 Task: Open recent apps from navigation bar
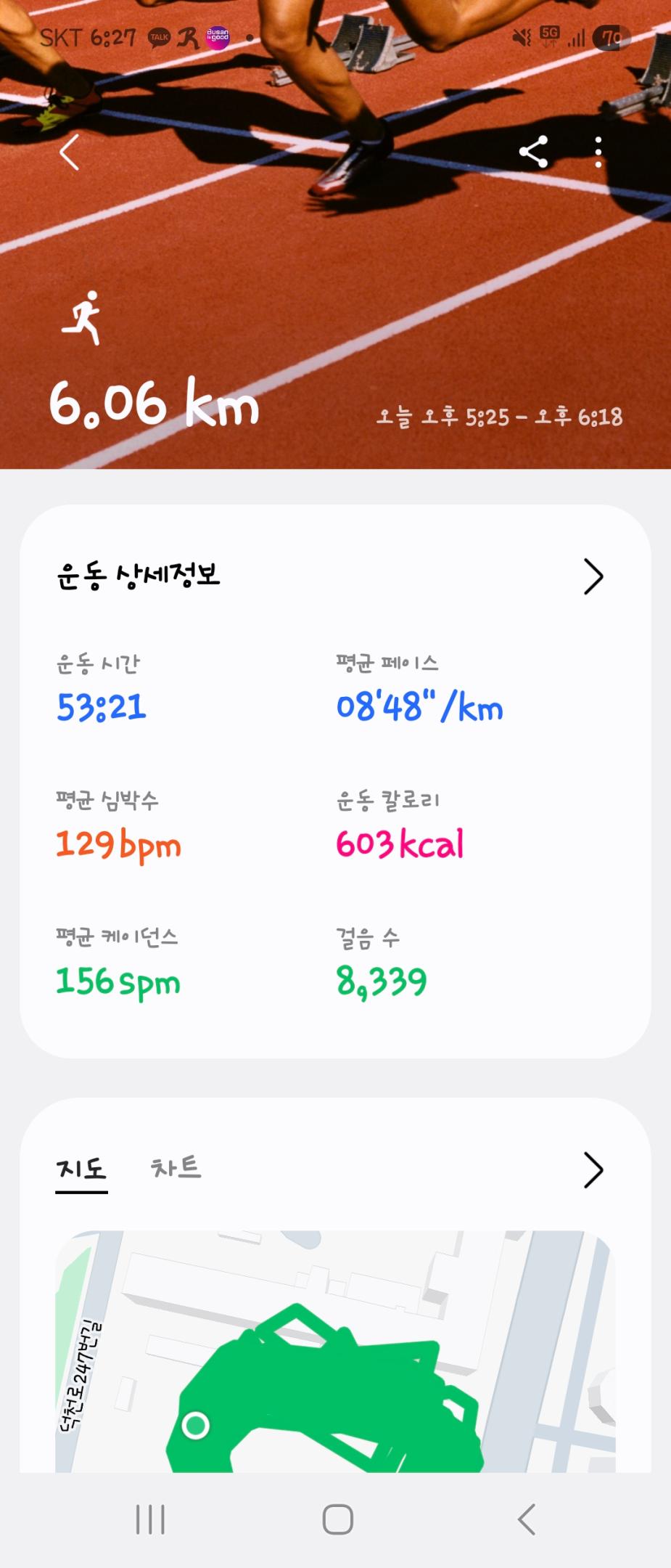click(150, 1519)
